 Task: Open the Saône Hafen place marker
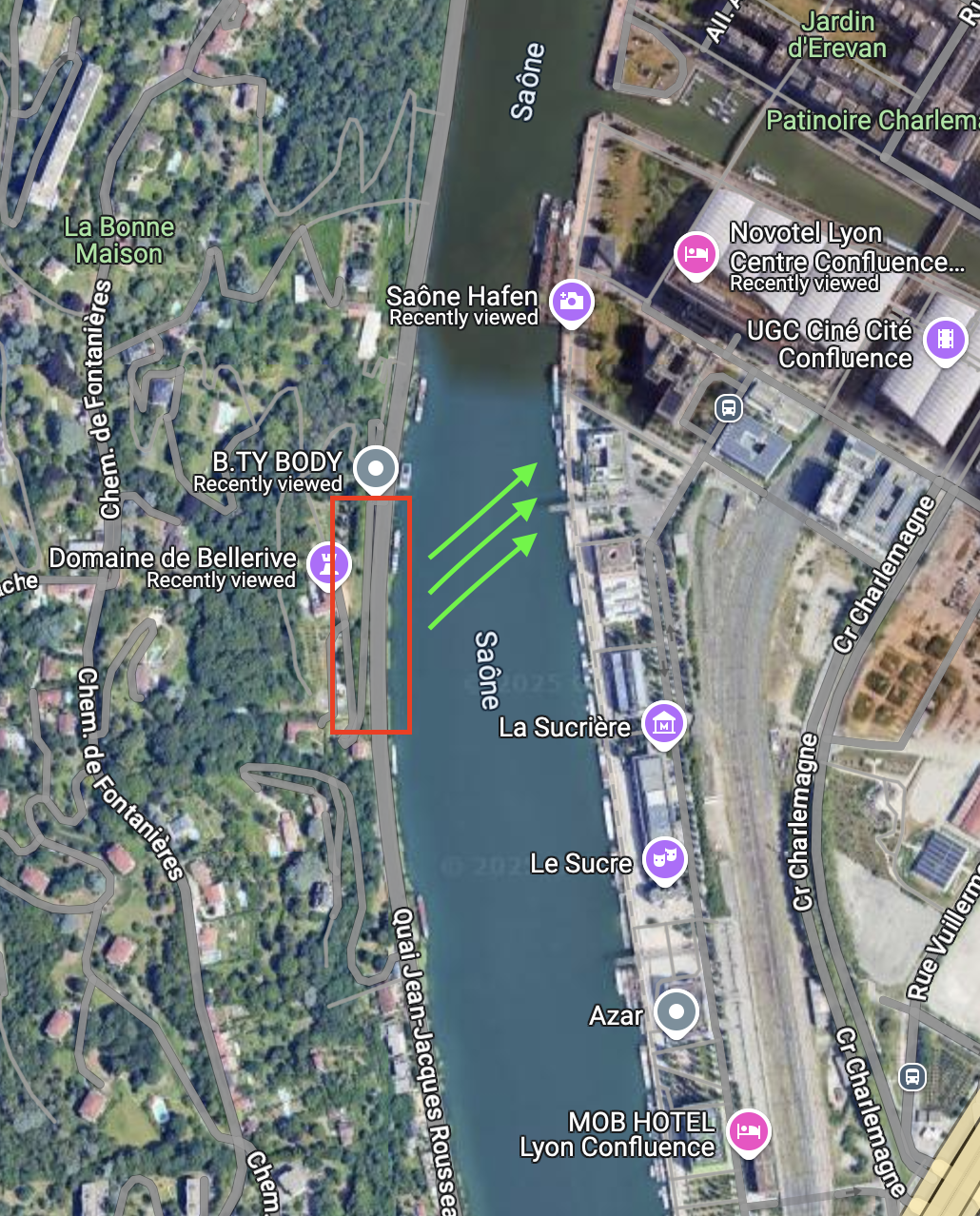coord(572,302)
